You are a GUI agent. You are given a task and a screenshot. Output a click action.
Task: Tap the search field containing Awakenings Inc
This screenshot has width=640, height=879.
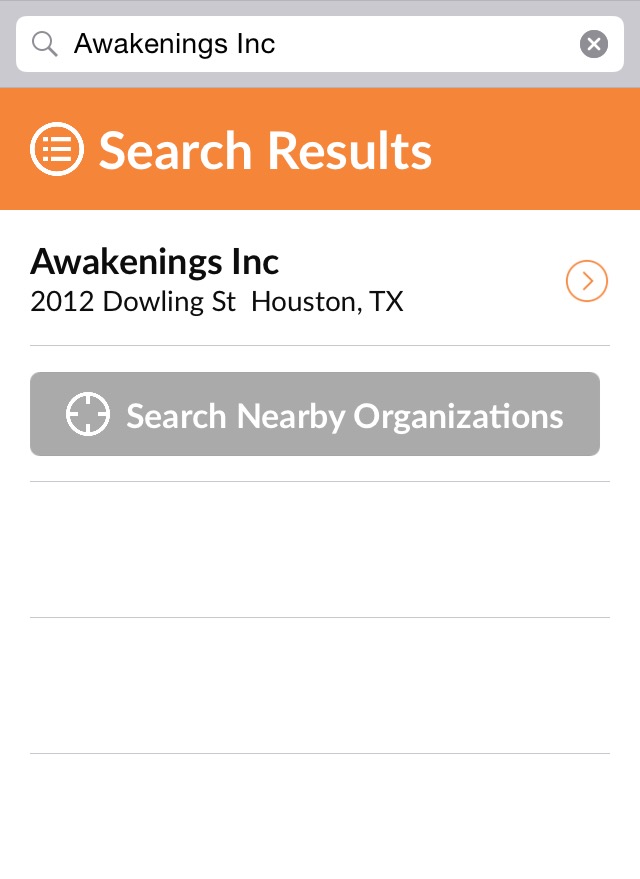310,44
